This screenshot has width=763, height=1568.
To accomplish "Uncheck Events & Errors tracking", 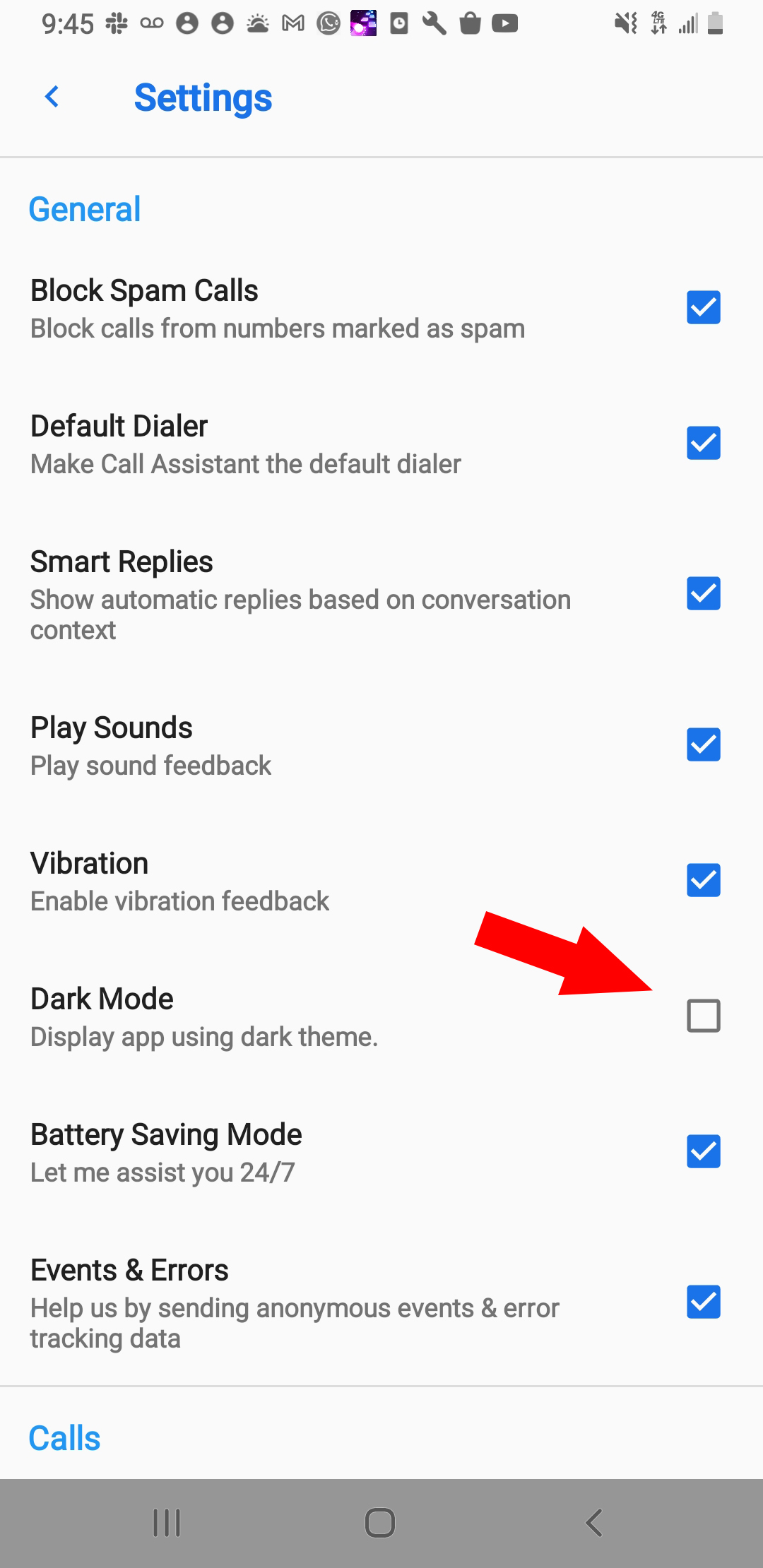I will tap(703, 1302).
